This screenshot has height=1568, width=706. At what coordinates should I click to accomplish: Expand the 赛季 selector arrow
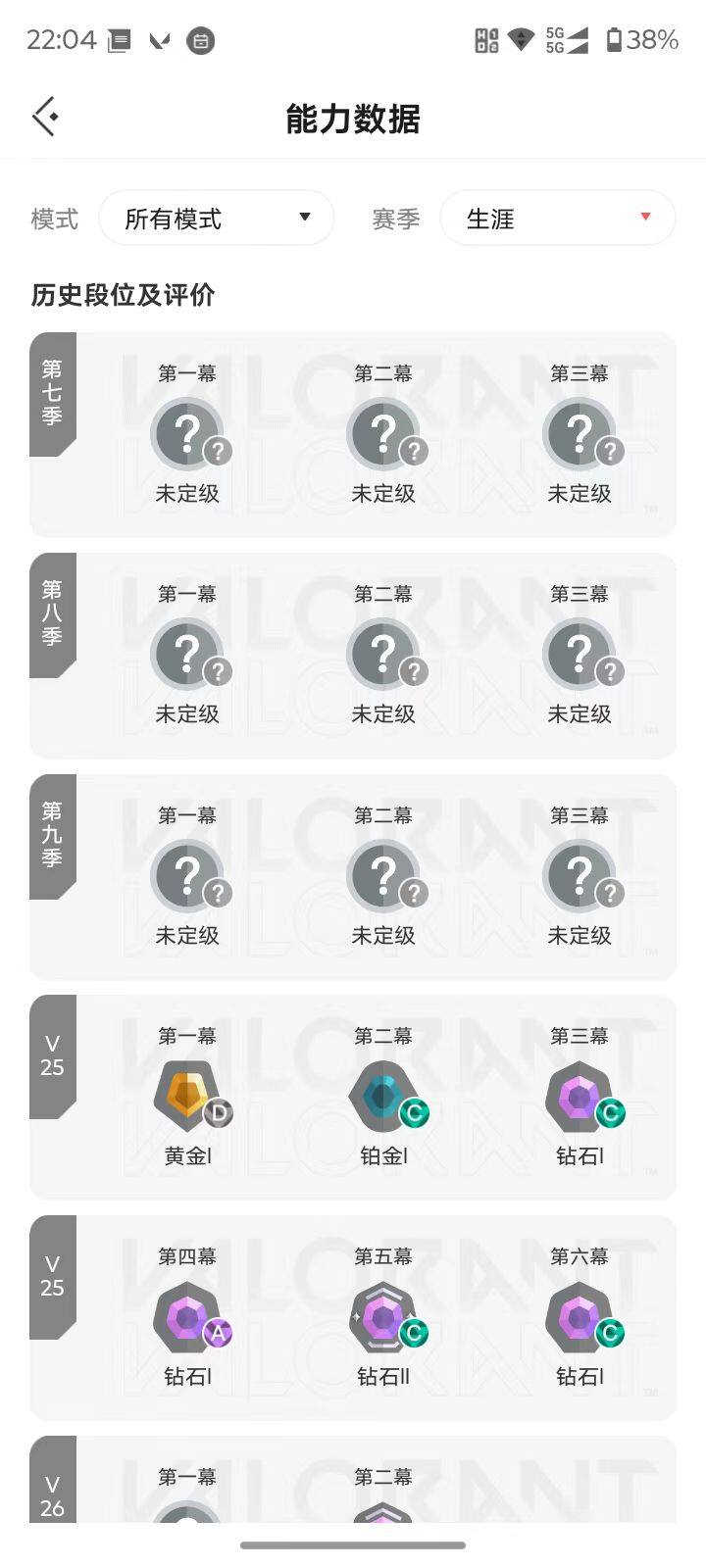[644, 218]
